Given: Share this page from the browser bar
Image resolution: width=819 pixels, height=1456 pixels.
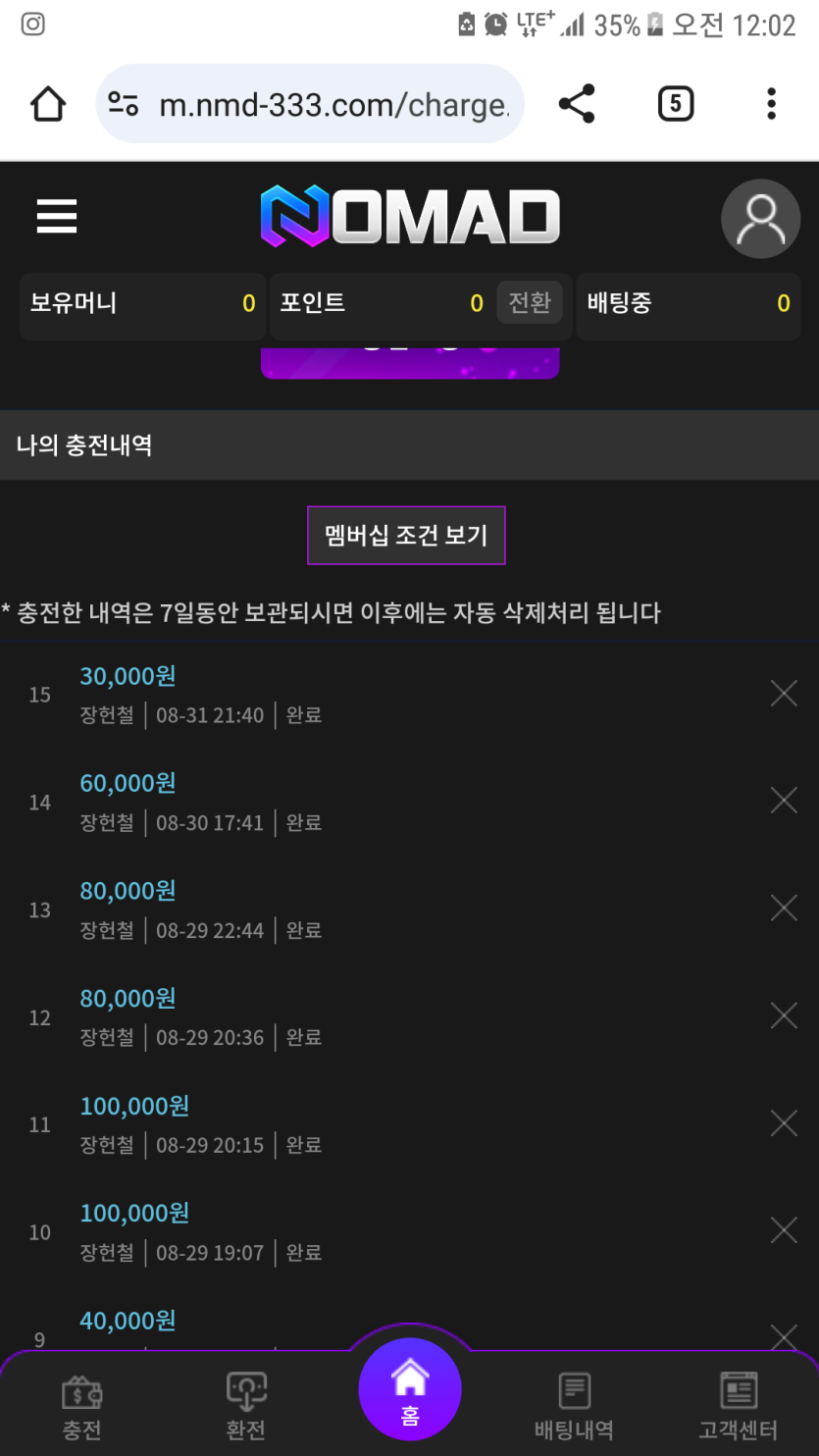Looking at the screenshot, I should tap(577, 104).
